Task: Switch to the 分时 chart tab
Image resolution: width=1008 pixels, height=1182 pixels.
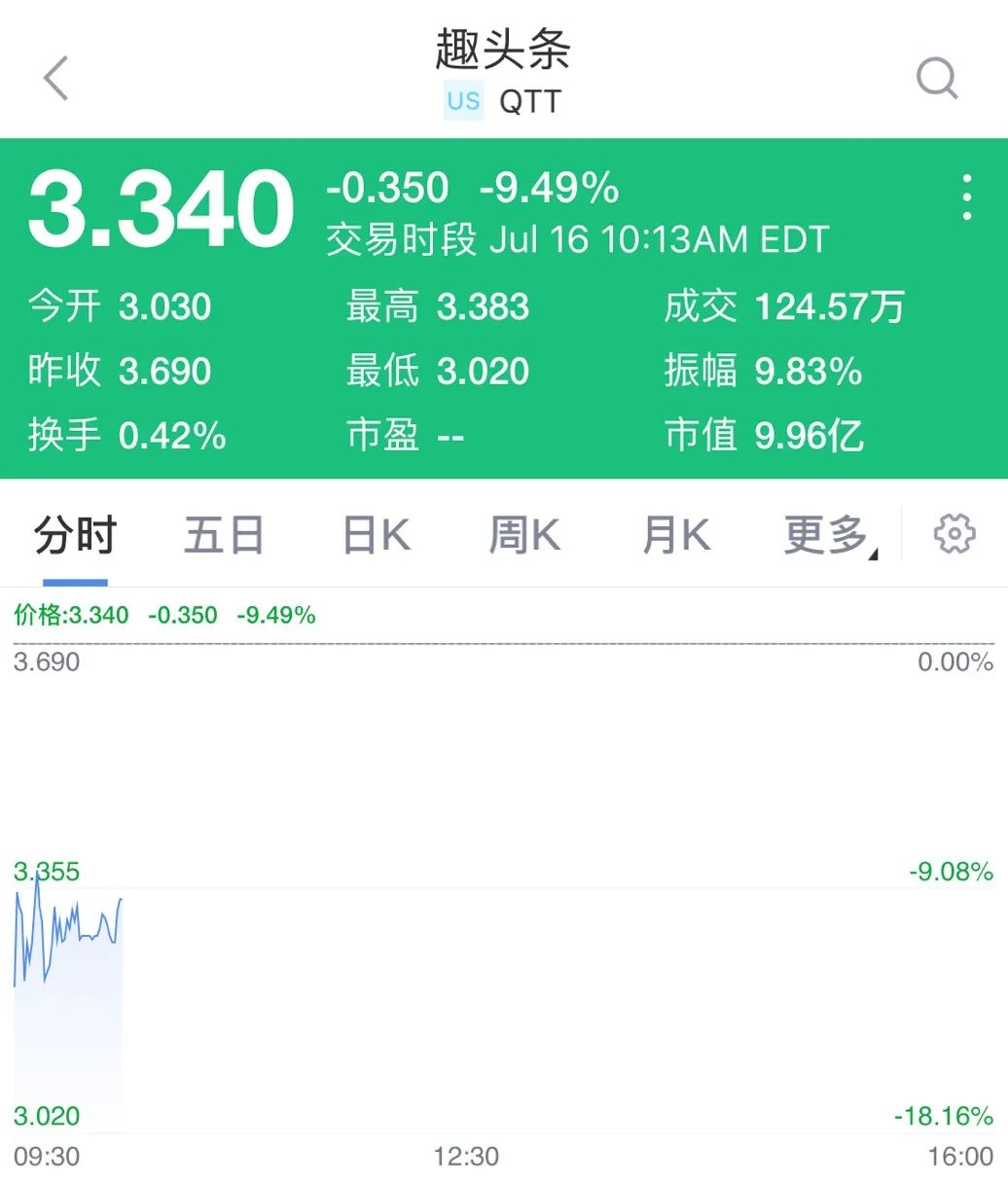Action: (x=75, y=536)
